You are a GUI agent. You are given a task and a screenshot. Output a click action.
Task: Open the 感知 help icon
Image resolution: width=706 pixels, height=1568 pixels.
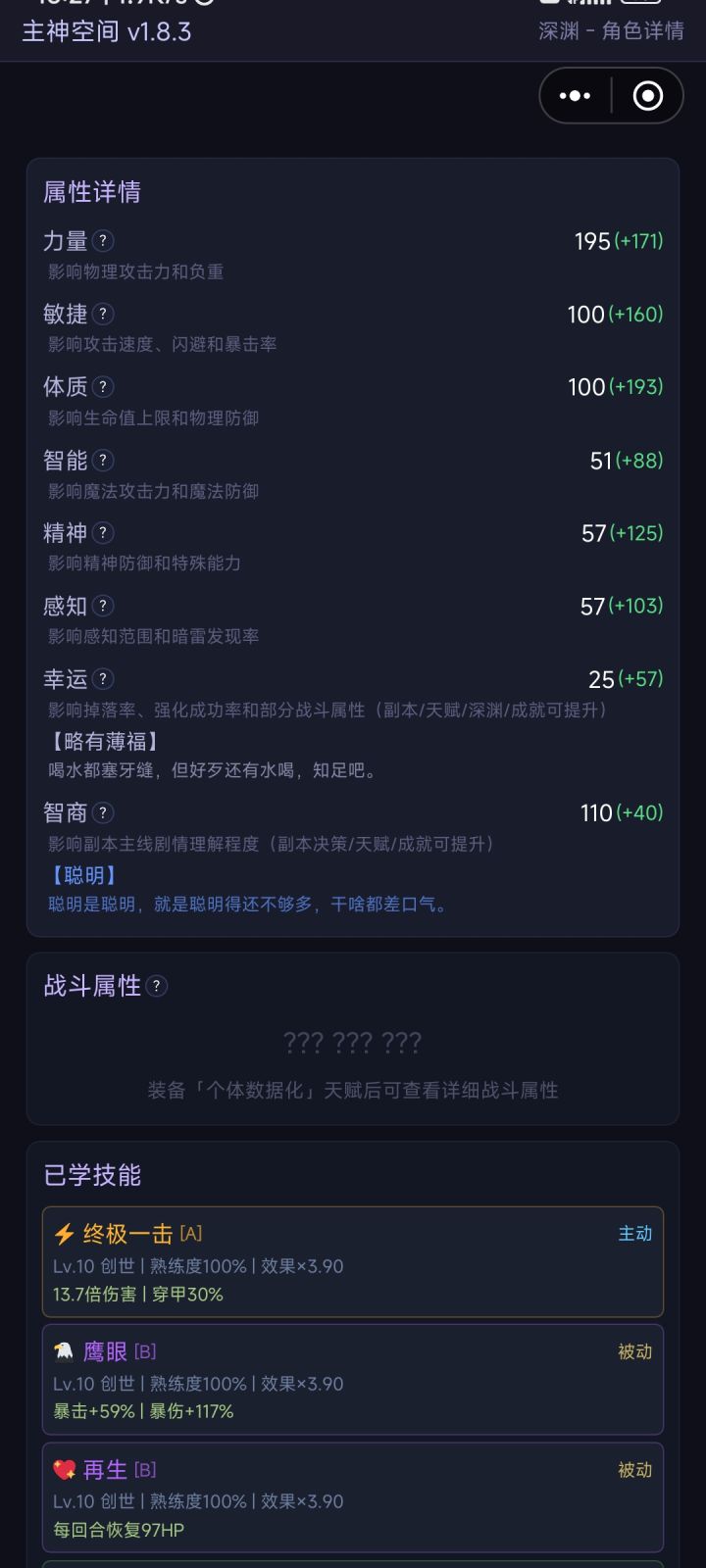tap(103, 605)
